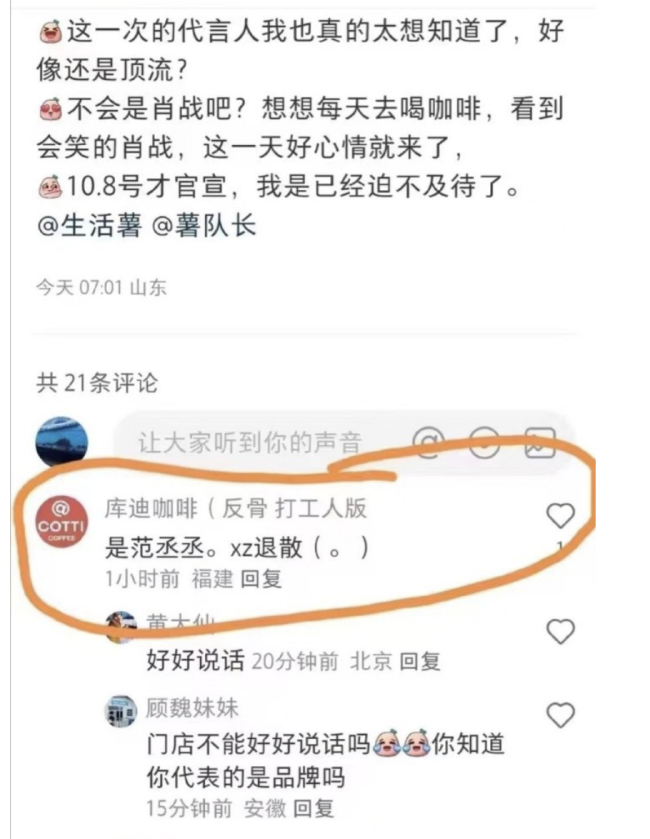Like the 库迪咖啡 comment

click(560, 516)
